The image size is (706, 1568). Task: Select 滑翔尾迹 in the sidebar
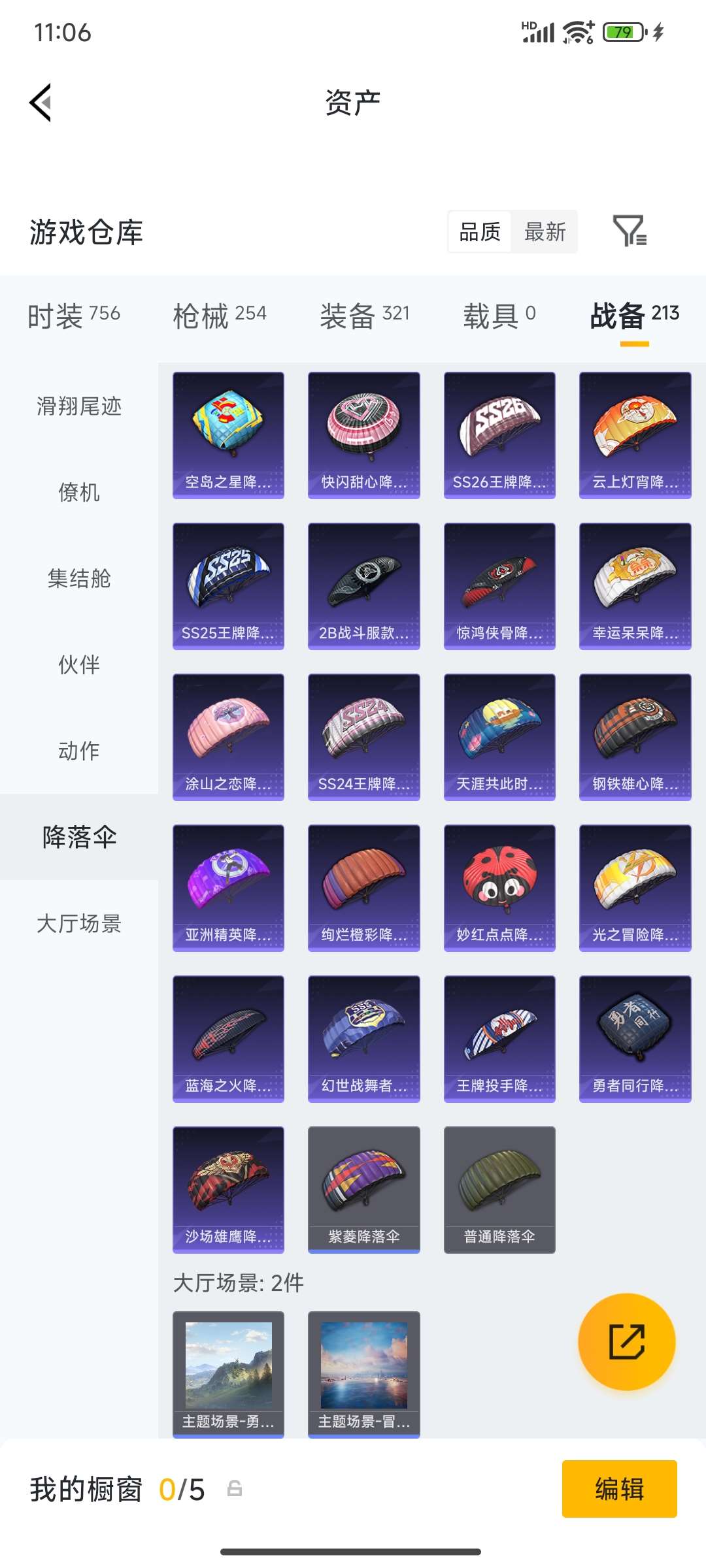[x=78, y=406]
